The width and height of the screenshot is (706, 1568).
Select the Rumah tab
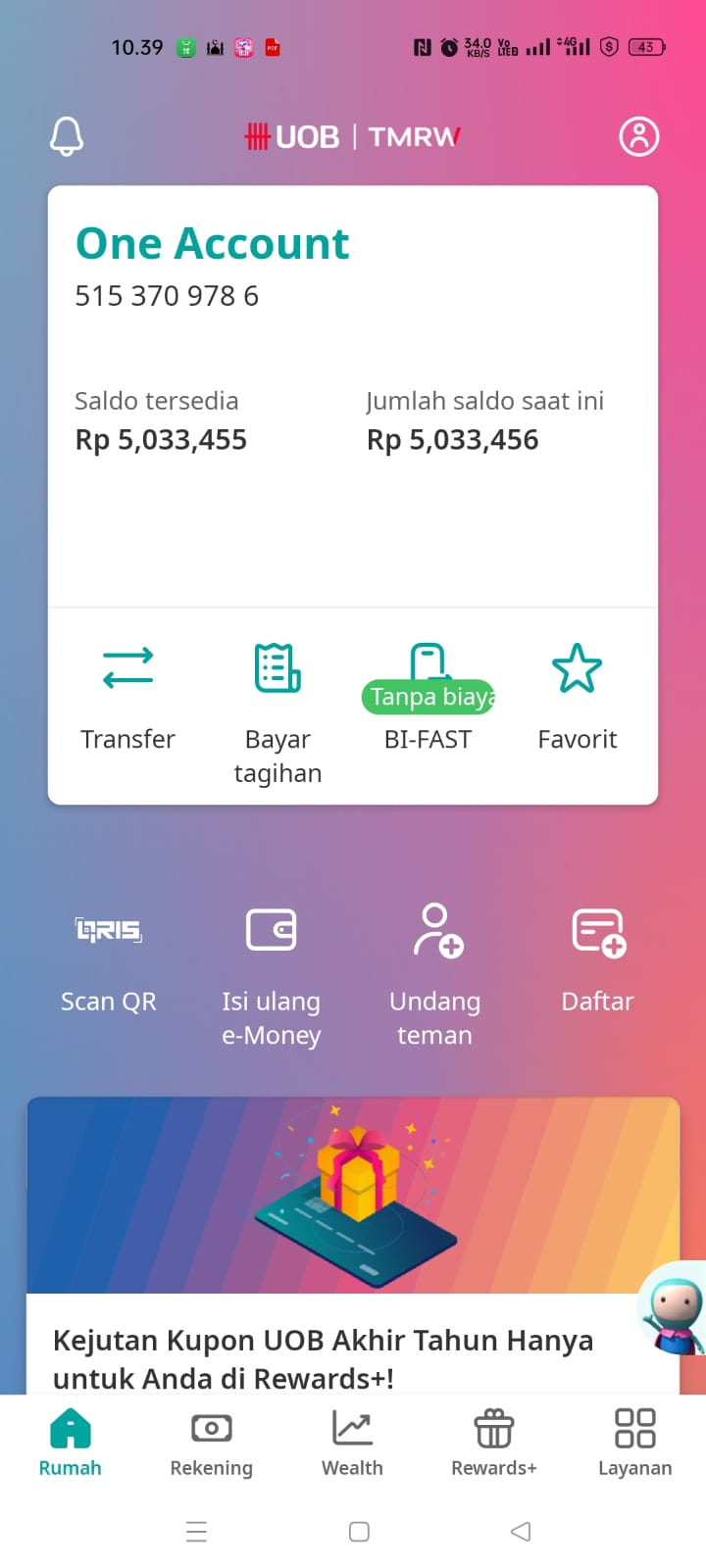click(71, 1444)
